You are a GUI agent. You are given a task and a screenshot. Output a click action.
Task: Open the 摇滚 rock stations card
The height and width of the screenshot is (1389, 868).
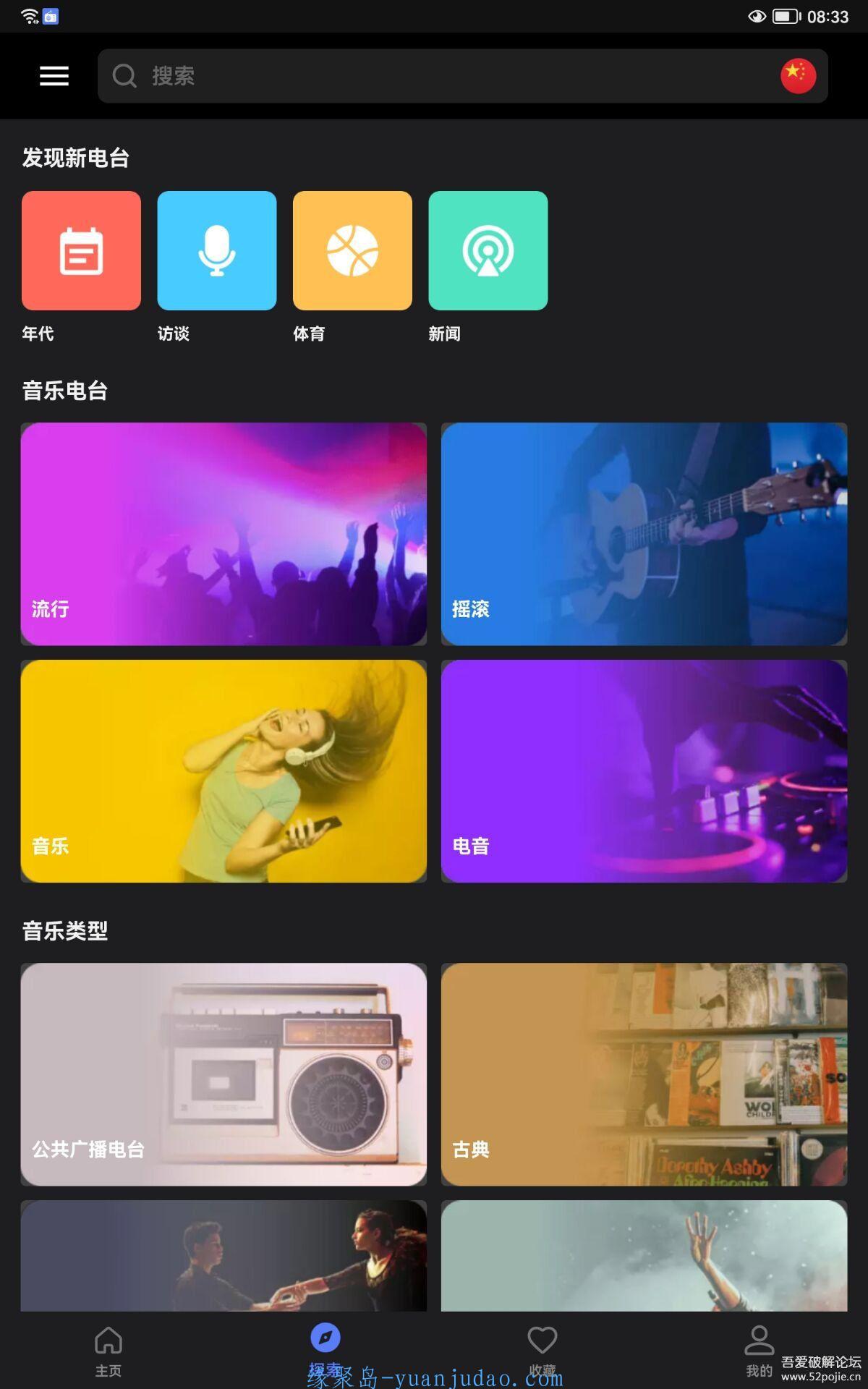(644, 534)
